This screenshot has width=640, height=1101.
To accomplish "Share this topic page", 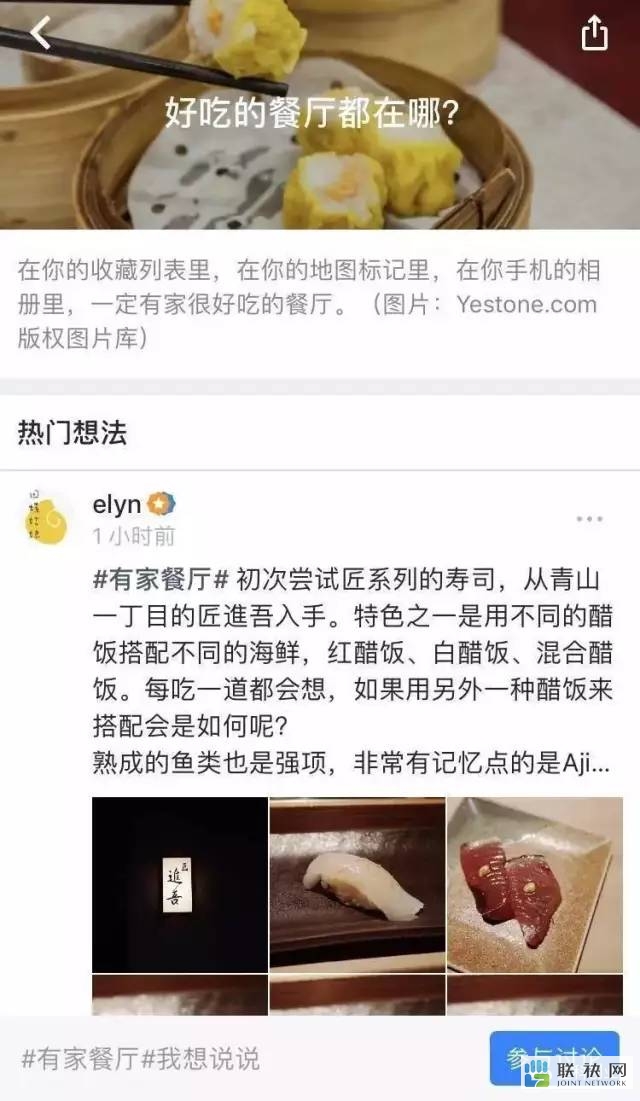I will click(594, 33).
